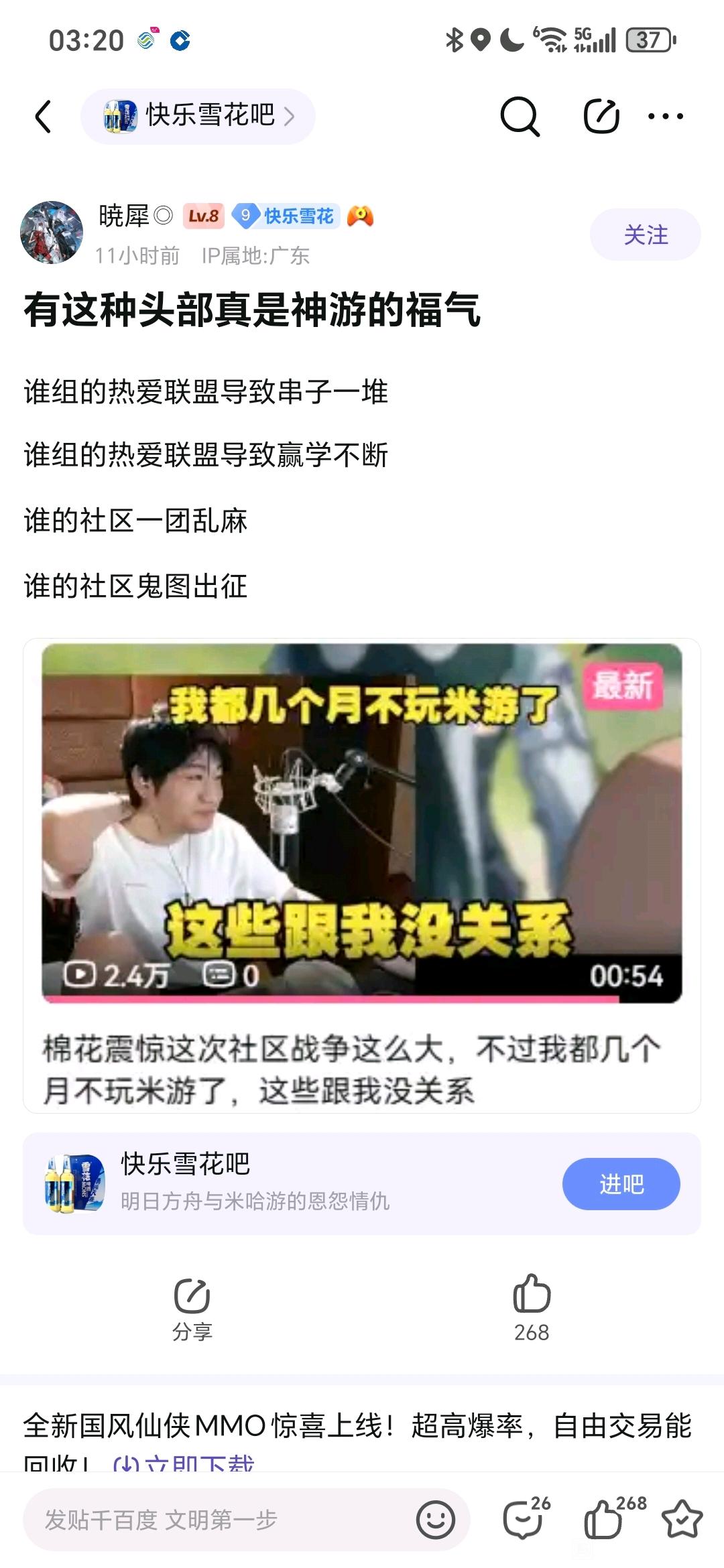Open the three-dot overflow menu
Screen dimensions: 724x1568
666,117
